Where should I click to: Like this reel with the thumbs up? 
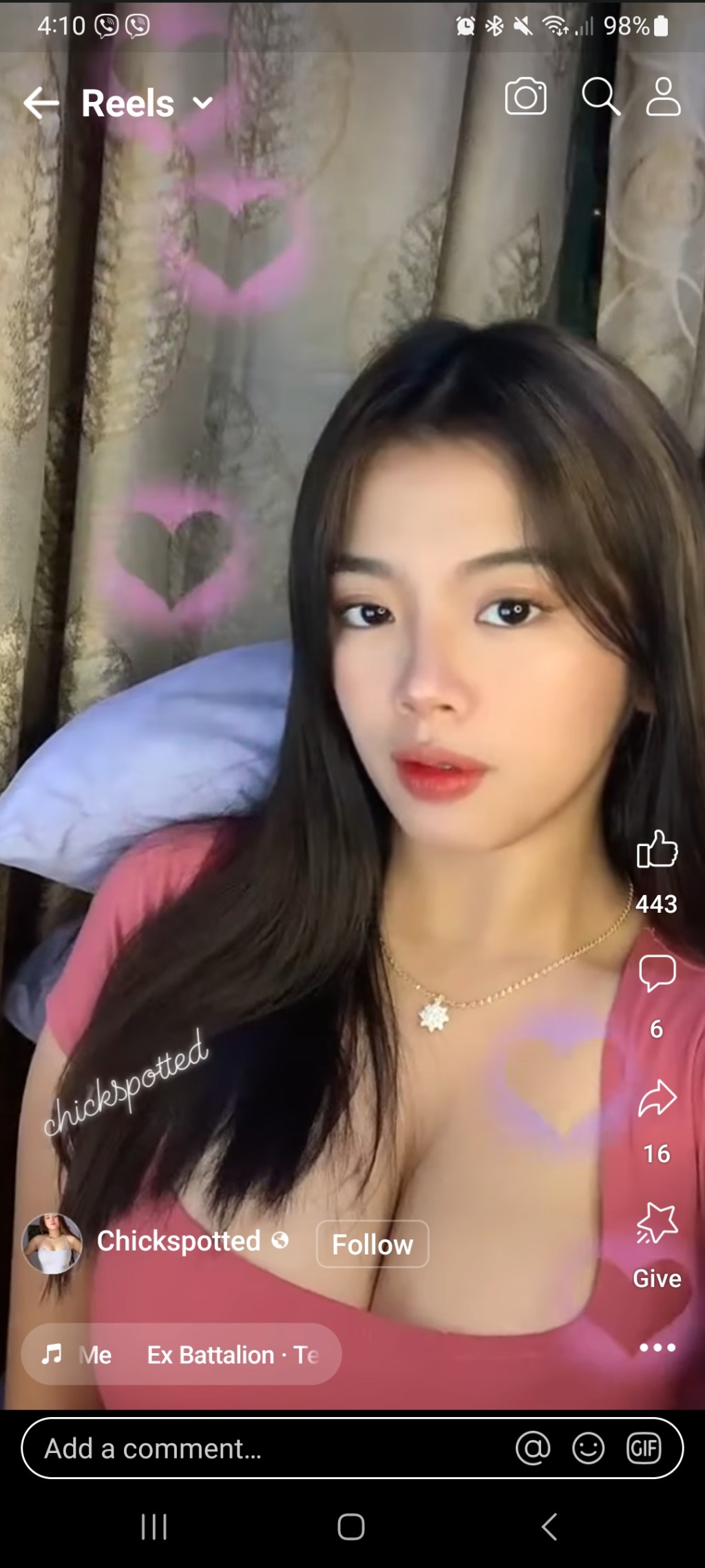click(x=657, y=849)
